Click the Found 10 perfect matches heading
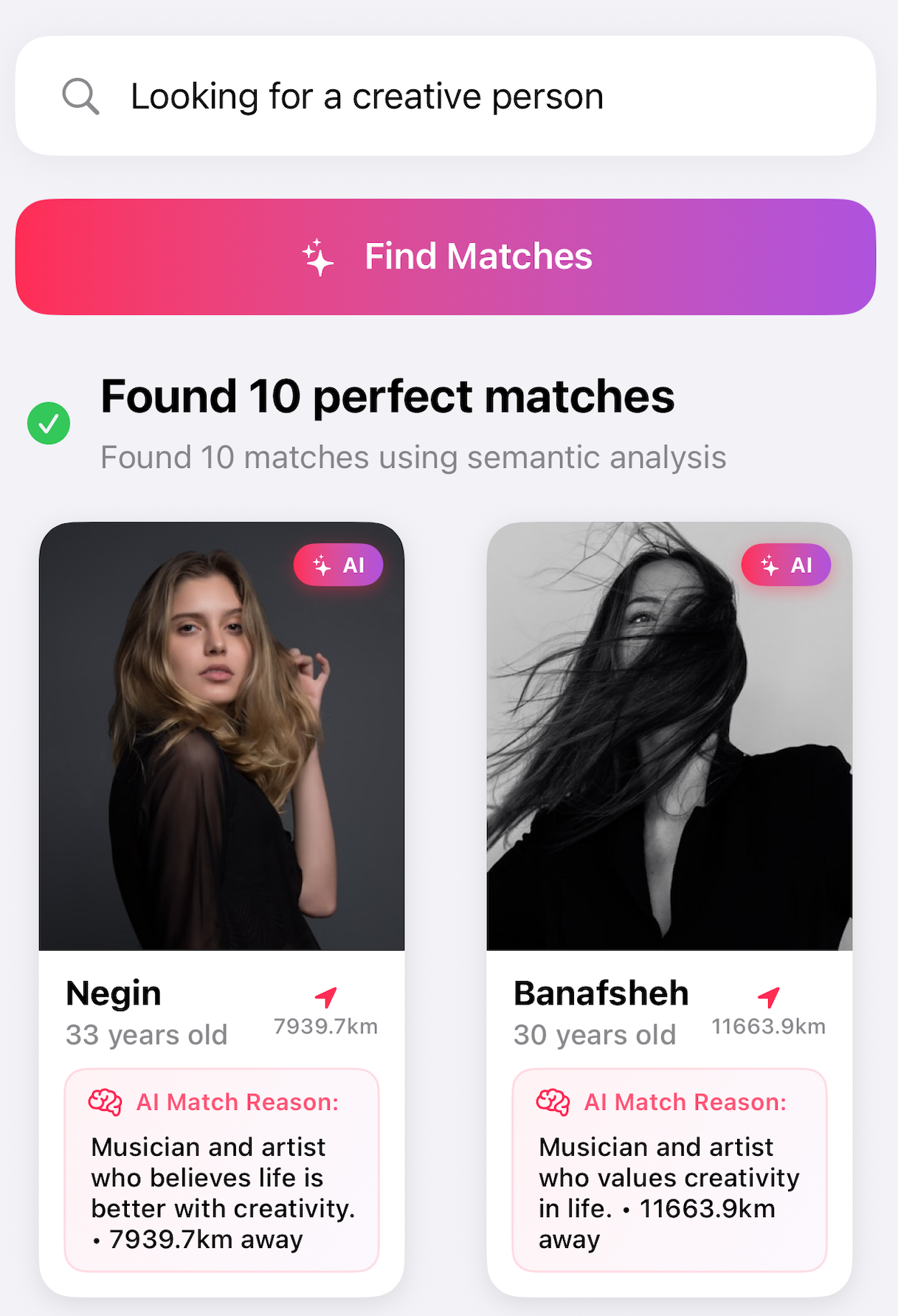Image resolution: width=898 pixels, height=1316 pixels. [387, 396]
